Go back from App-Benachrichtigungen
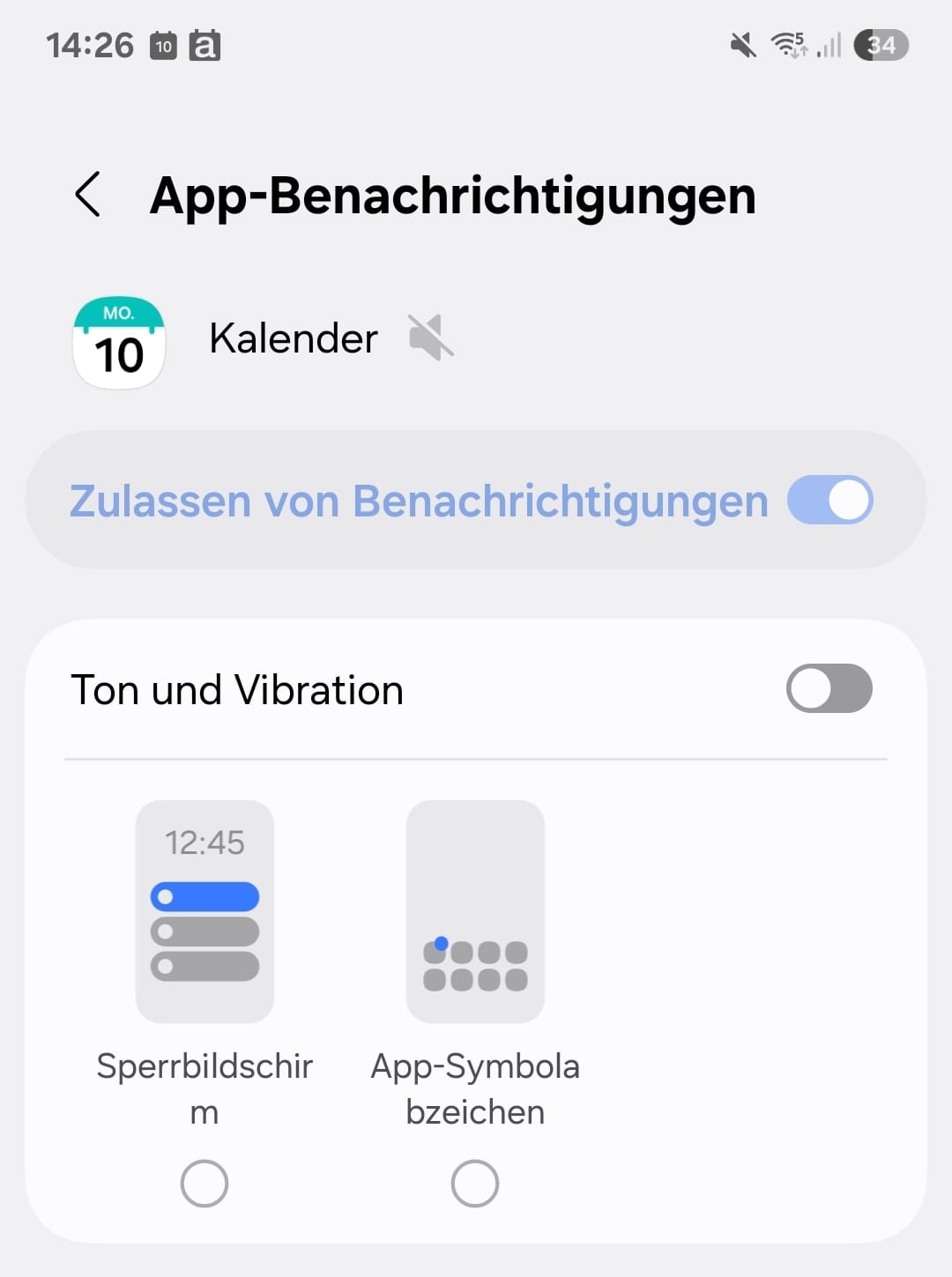This screenshot has height=1277, width=952. click(x=88, y=195)
